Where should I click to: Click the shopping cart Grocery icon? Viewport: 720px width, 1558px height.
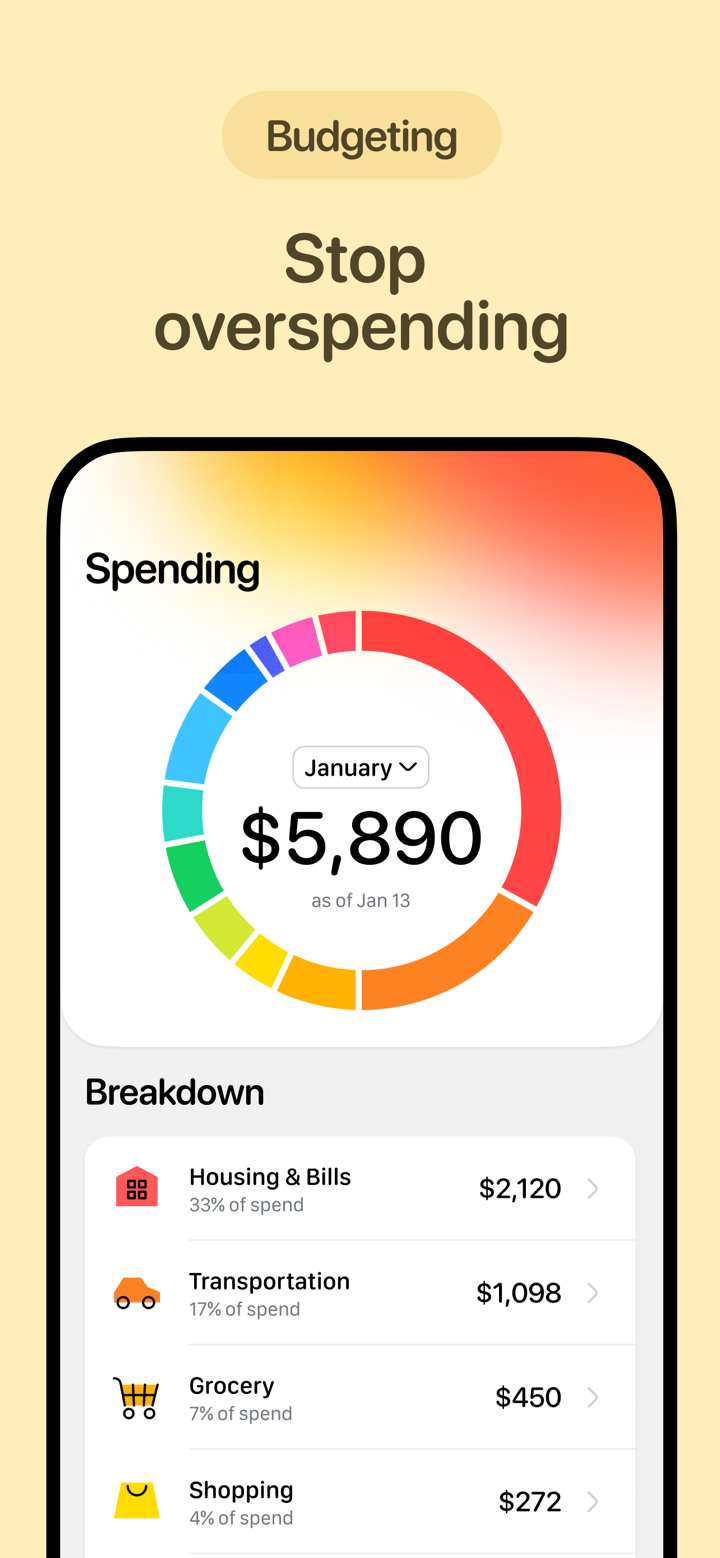click(136, 1397)
